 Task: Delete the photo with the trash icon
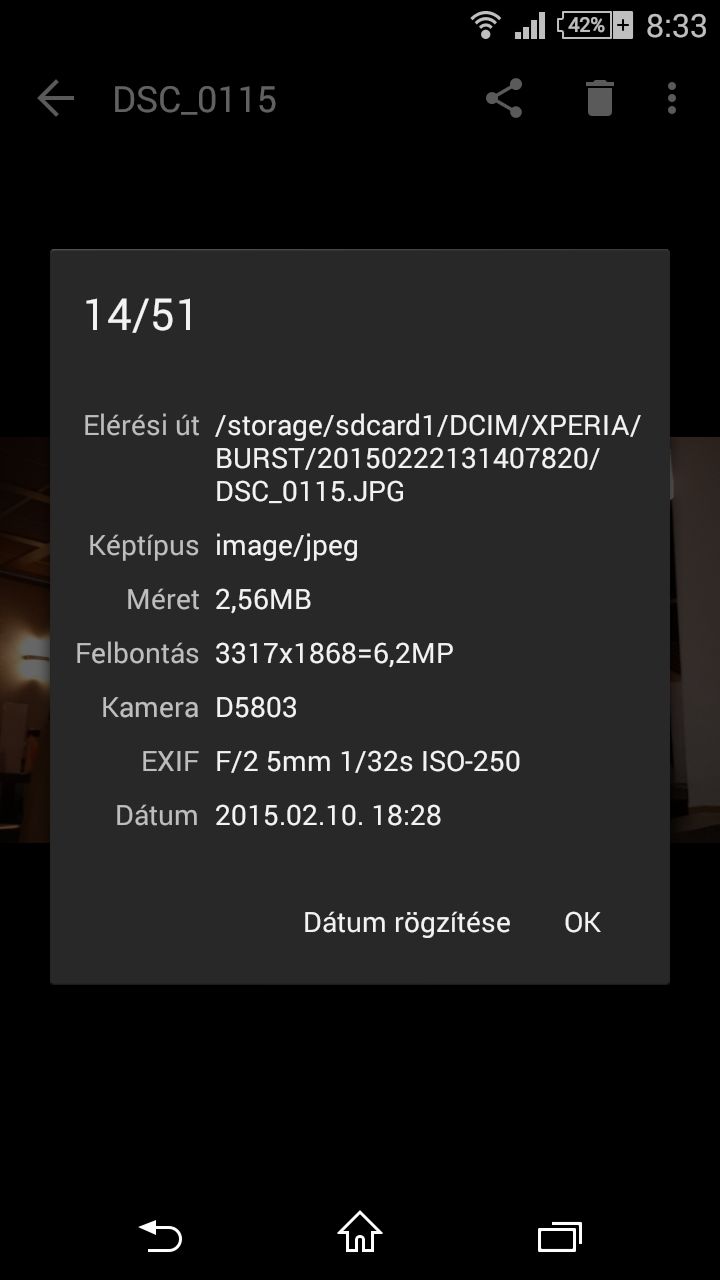599,99
